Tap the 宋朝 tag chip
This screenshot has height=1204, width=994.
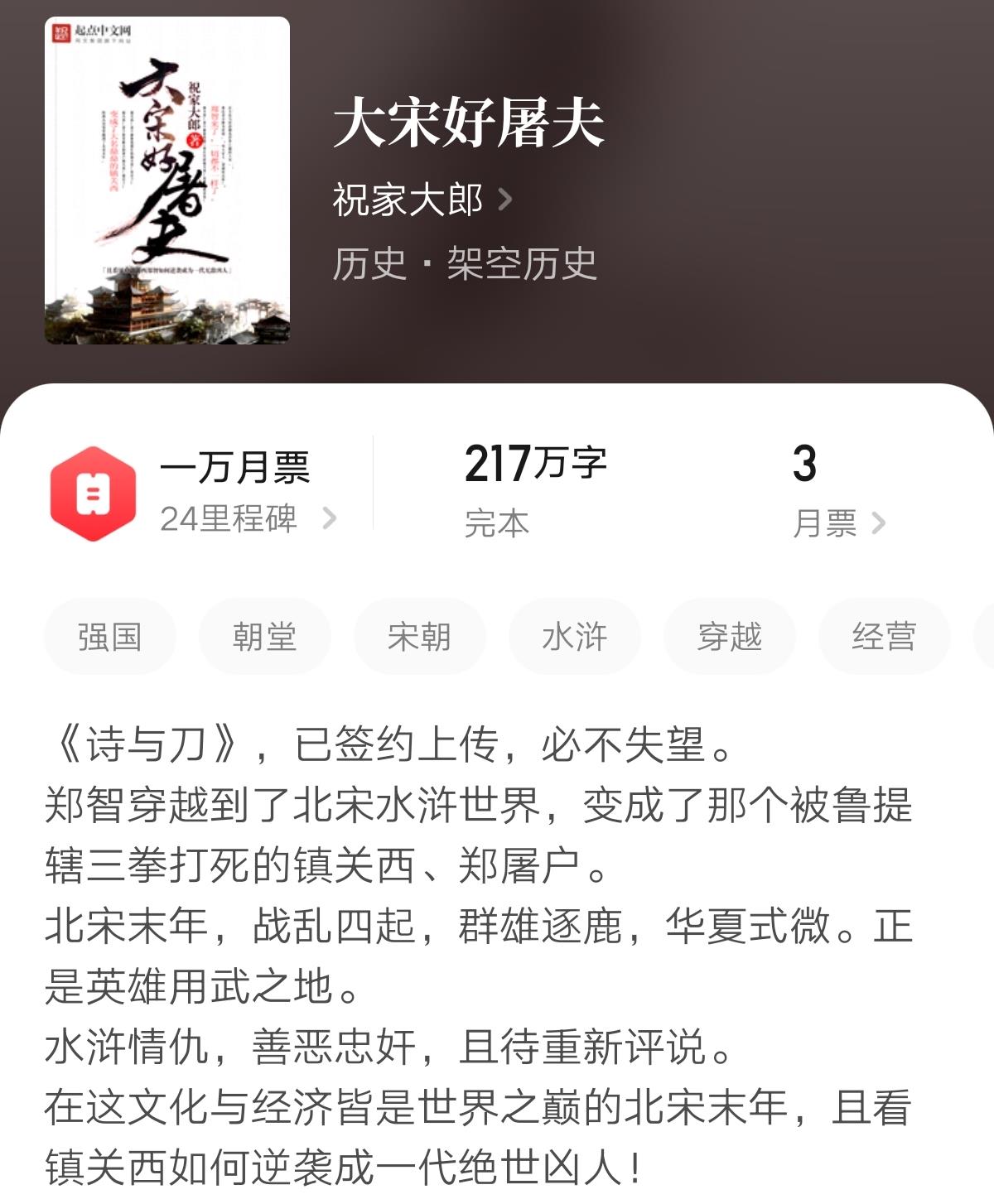pos(419,637)
